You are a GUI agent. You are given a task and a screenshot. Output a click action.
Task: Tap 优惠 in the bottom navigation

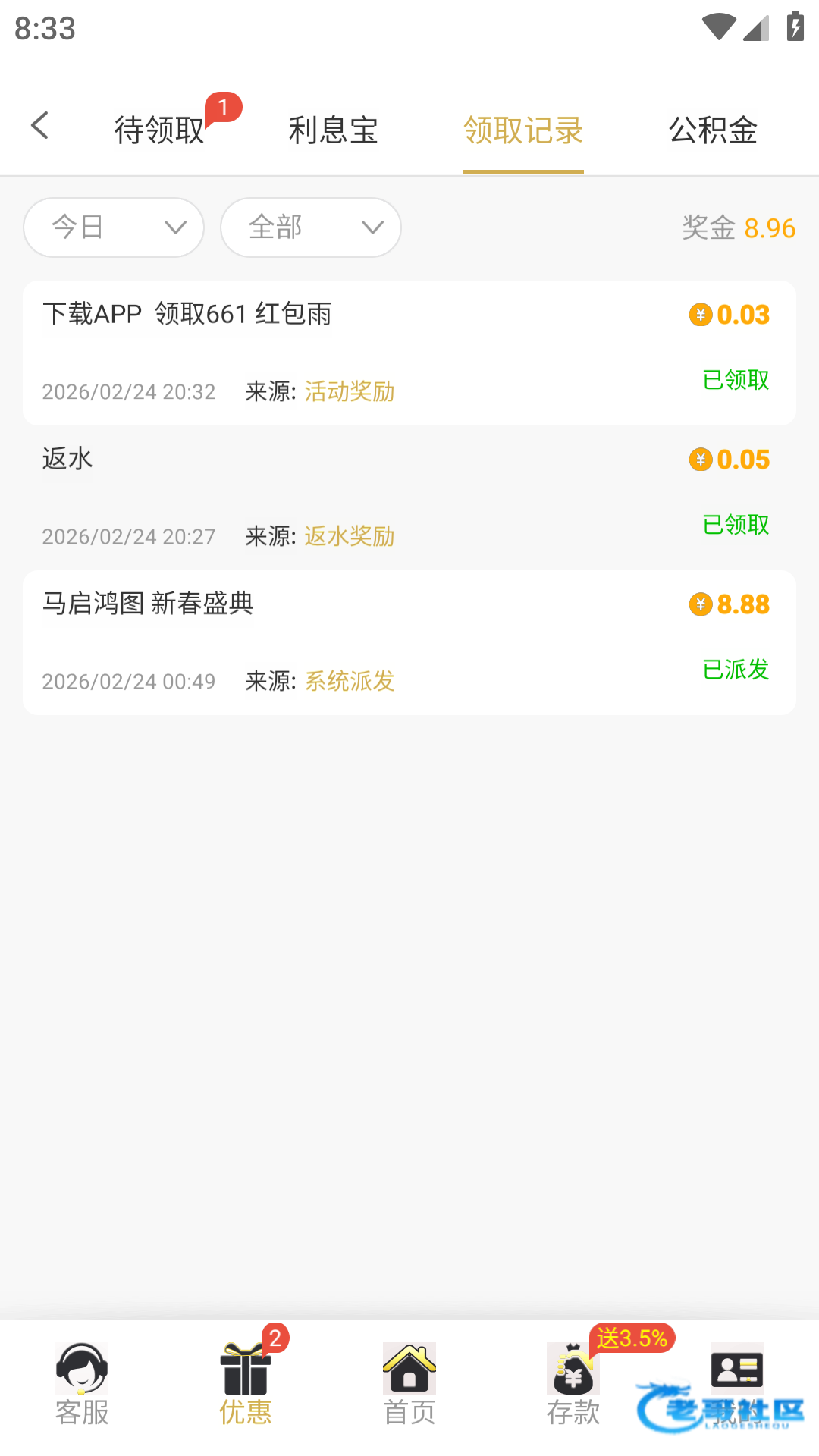tap(246, 1385)
